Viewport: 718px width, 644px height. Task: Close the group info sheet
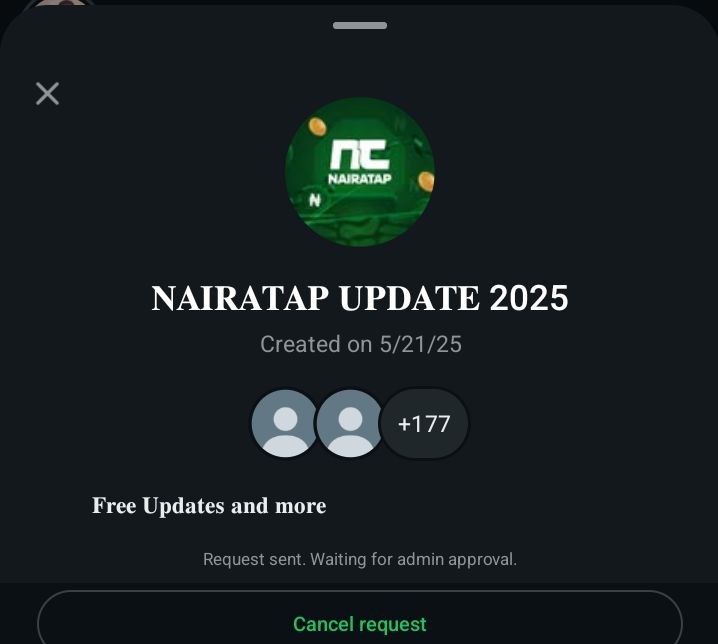[47, 94]
